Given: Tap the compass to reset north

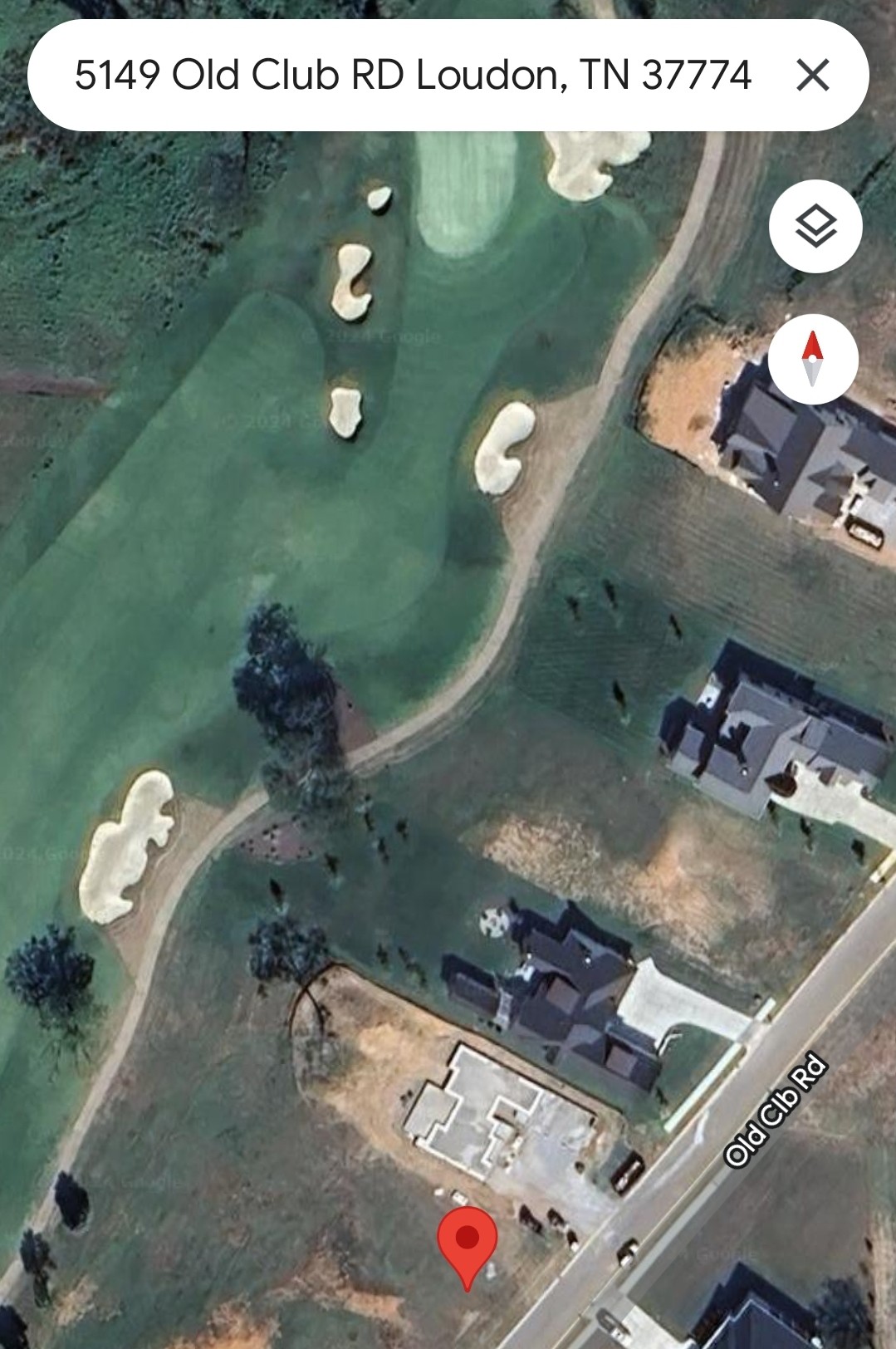Looking at the screenshot, I should (x=812, y=360).
